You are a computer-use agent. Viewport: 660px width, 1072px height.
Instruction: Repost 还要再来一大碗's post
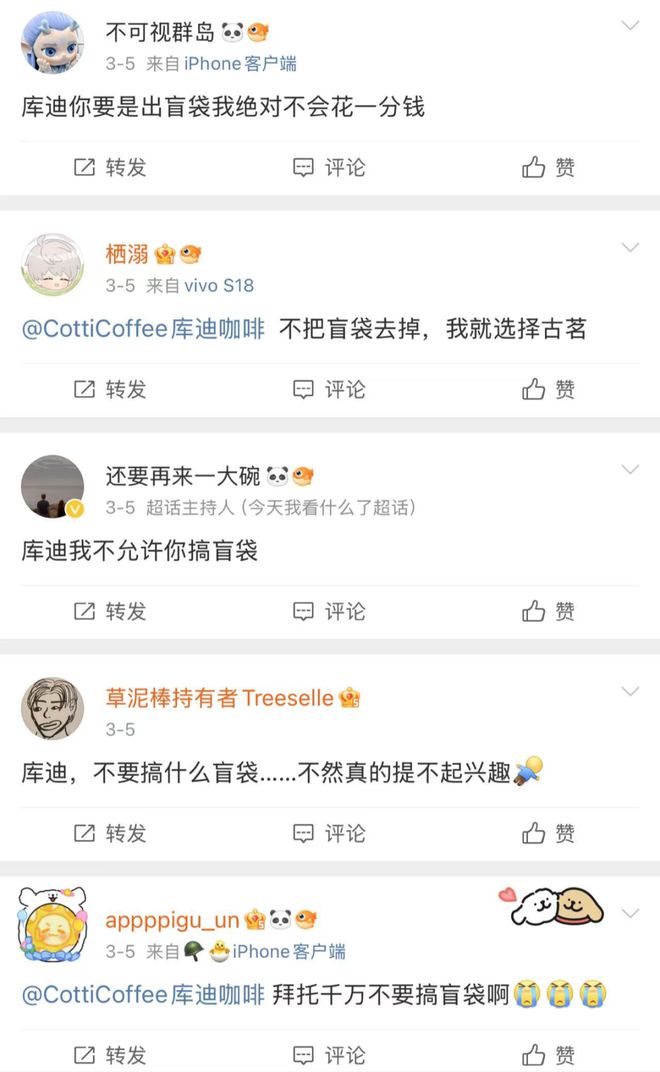(110, 611)
